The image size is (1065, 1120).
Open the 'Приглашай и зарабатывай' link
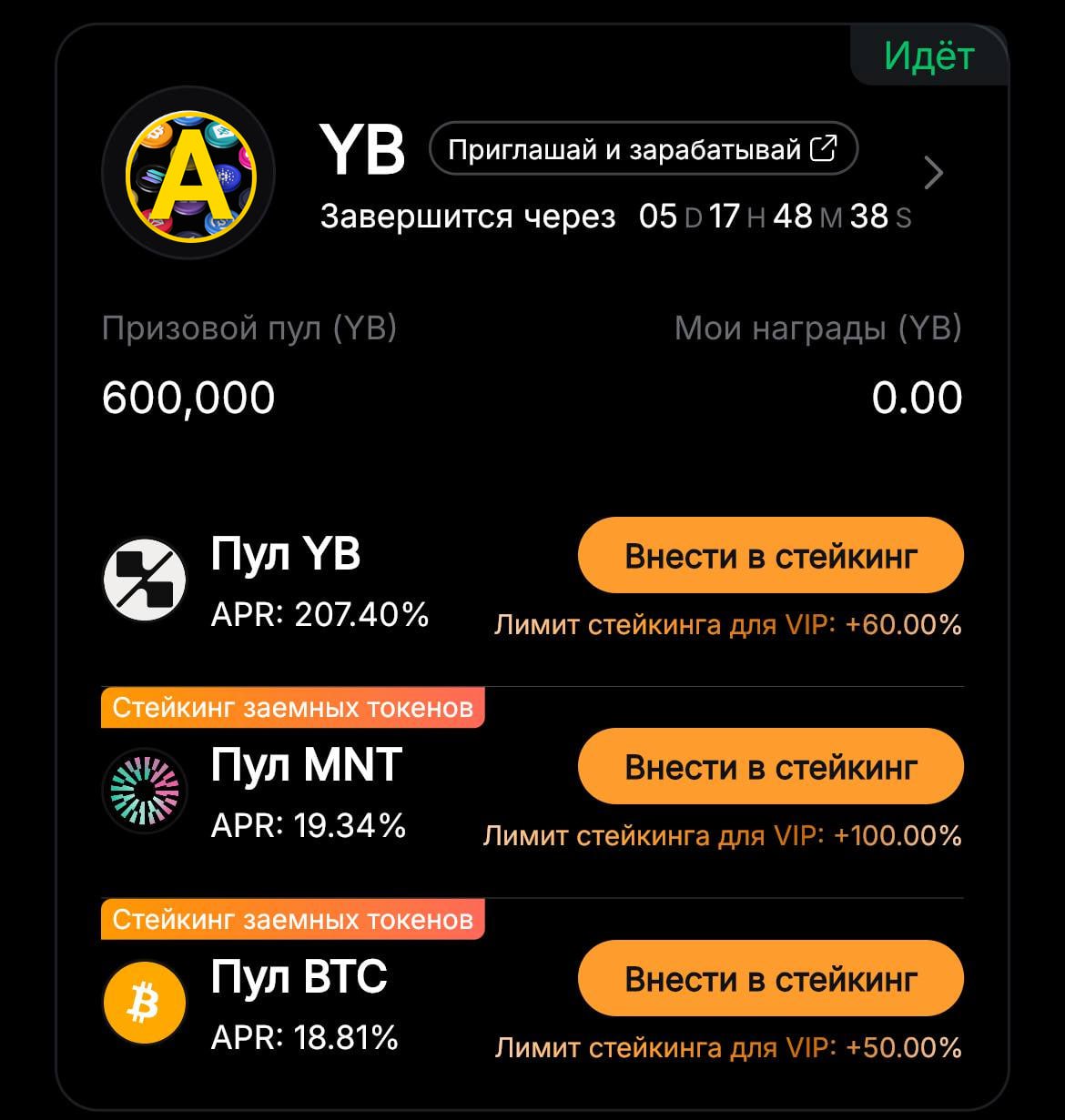tap(643, 148)
